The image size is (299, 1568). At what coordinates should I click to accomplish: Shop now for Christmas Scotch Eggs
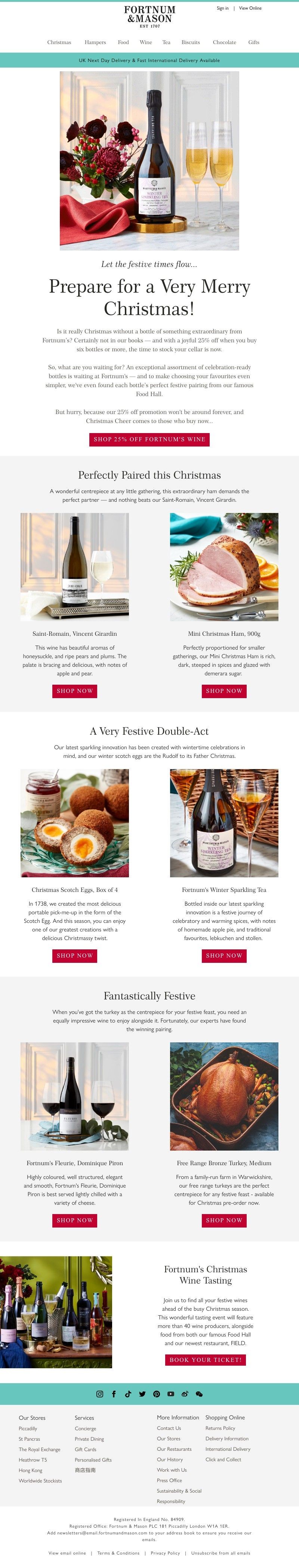point(74,955)
